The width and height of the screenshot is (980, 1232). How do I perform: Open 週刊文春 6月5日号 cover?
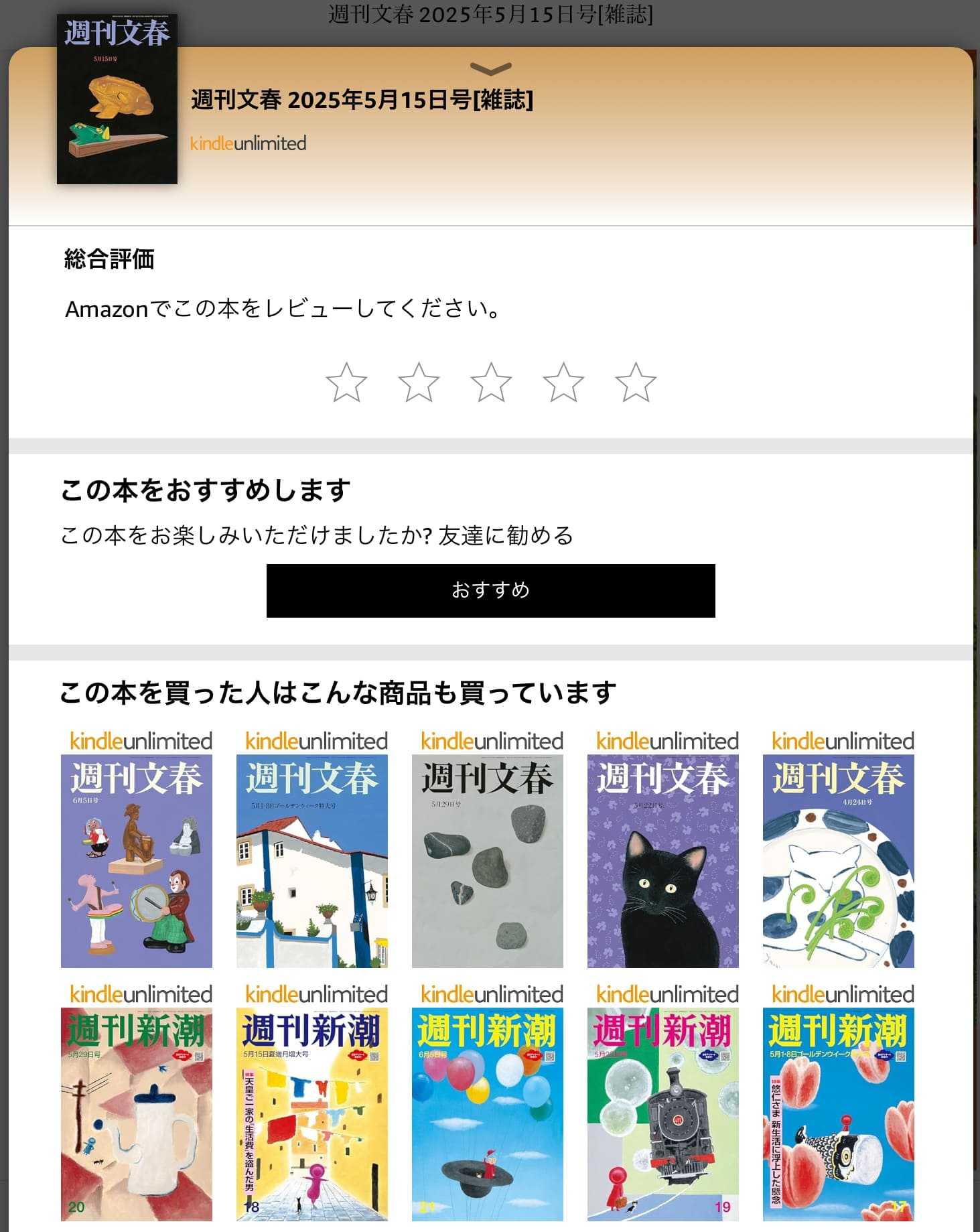pos(137,861)
